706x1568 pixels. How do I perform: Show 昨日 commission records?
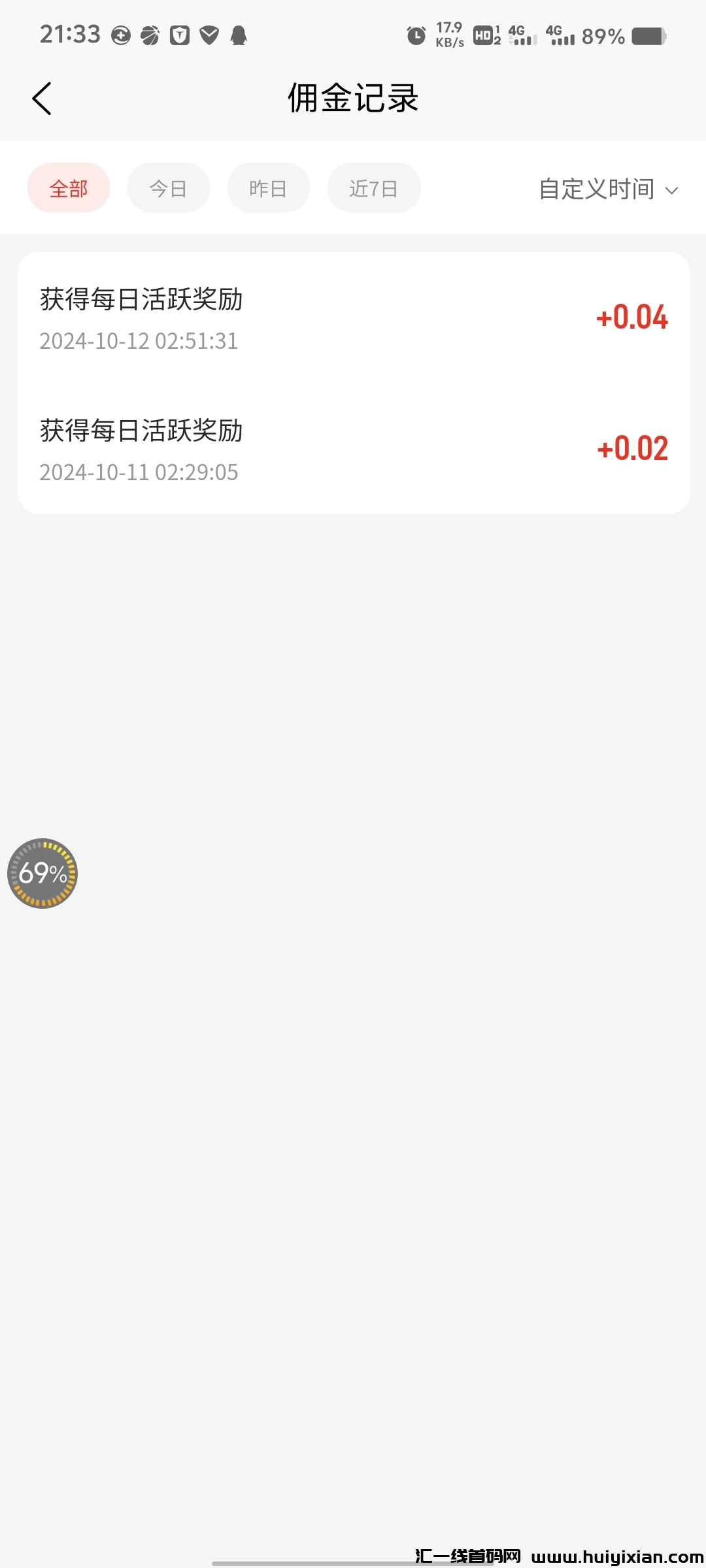[x=268, y=188]
